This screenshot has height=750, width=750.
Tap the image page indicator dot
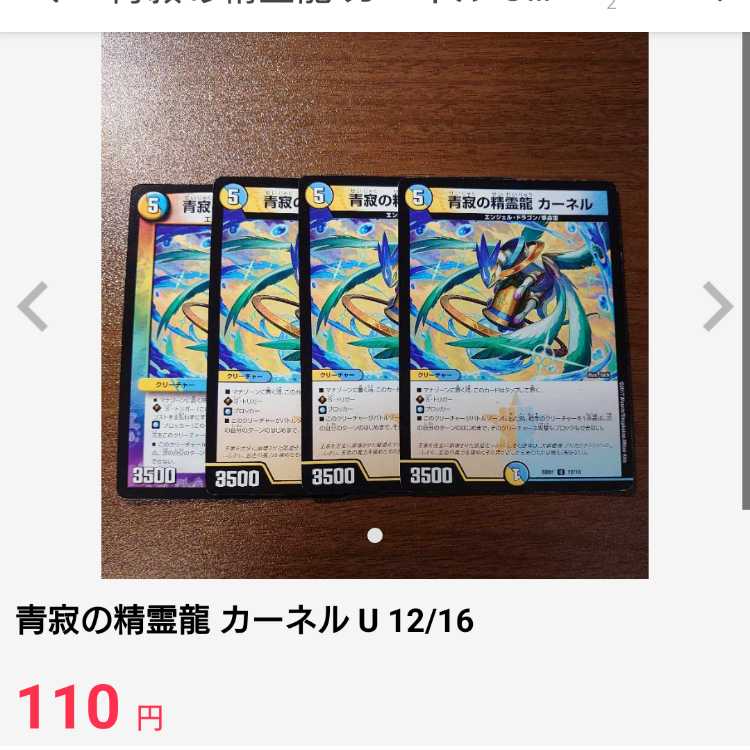click(375, 535)
